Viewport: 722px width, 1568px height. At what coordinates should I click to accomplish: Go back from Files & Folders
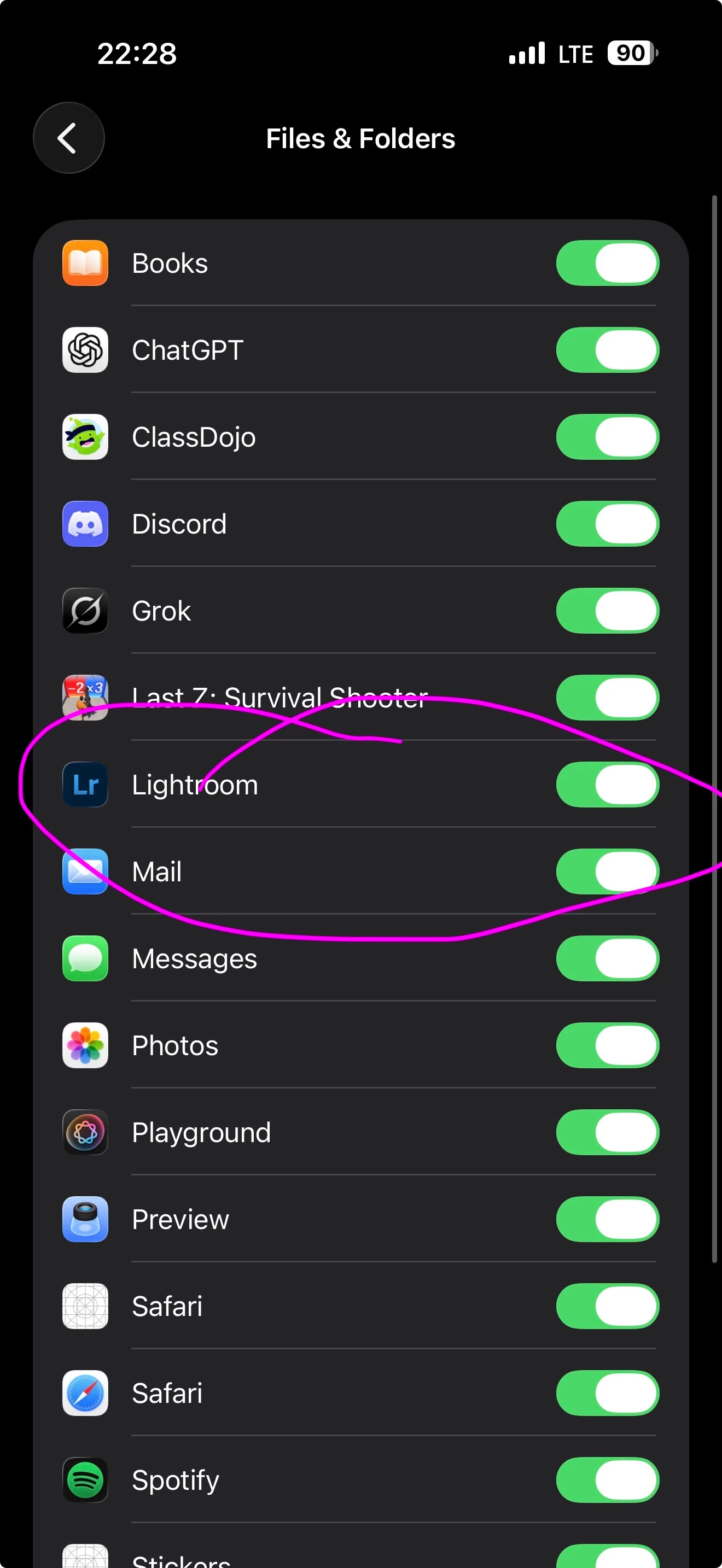68,138
